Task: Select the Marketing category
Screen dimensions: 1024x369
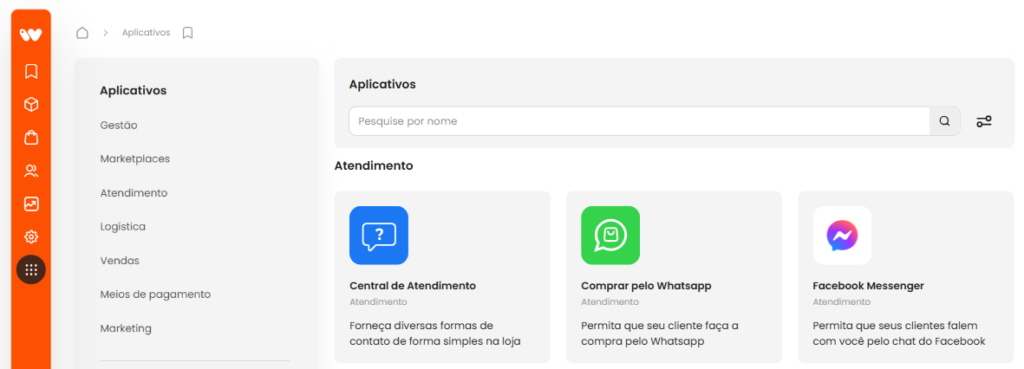Action: point(125,329)
